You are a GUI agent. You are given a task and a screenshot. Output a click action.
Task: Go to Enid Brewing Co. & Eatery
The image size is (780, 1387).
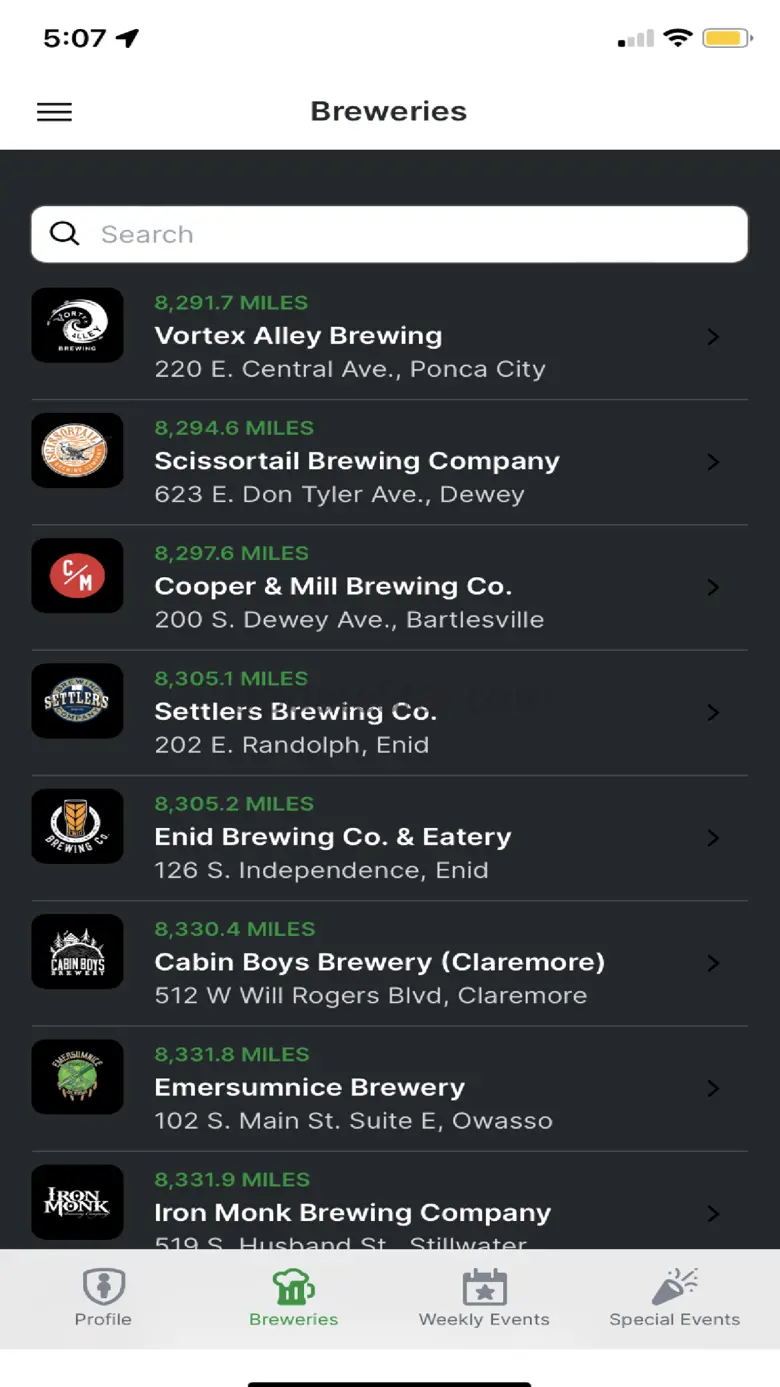coord(390,837)
